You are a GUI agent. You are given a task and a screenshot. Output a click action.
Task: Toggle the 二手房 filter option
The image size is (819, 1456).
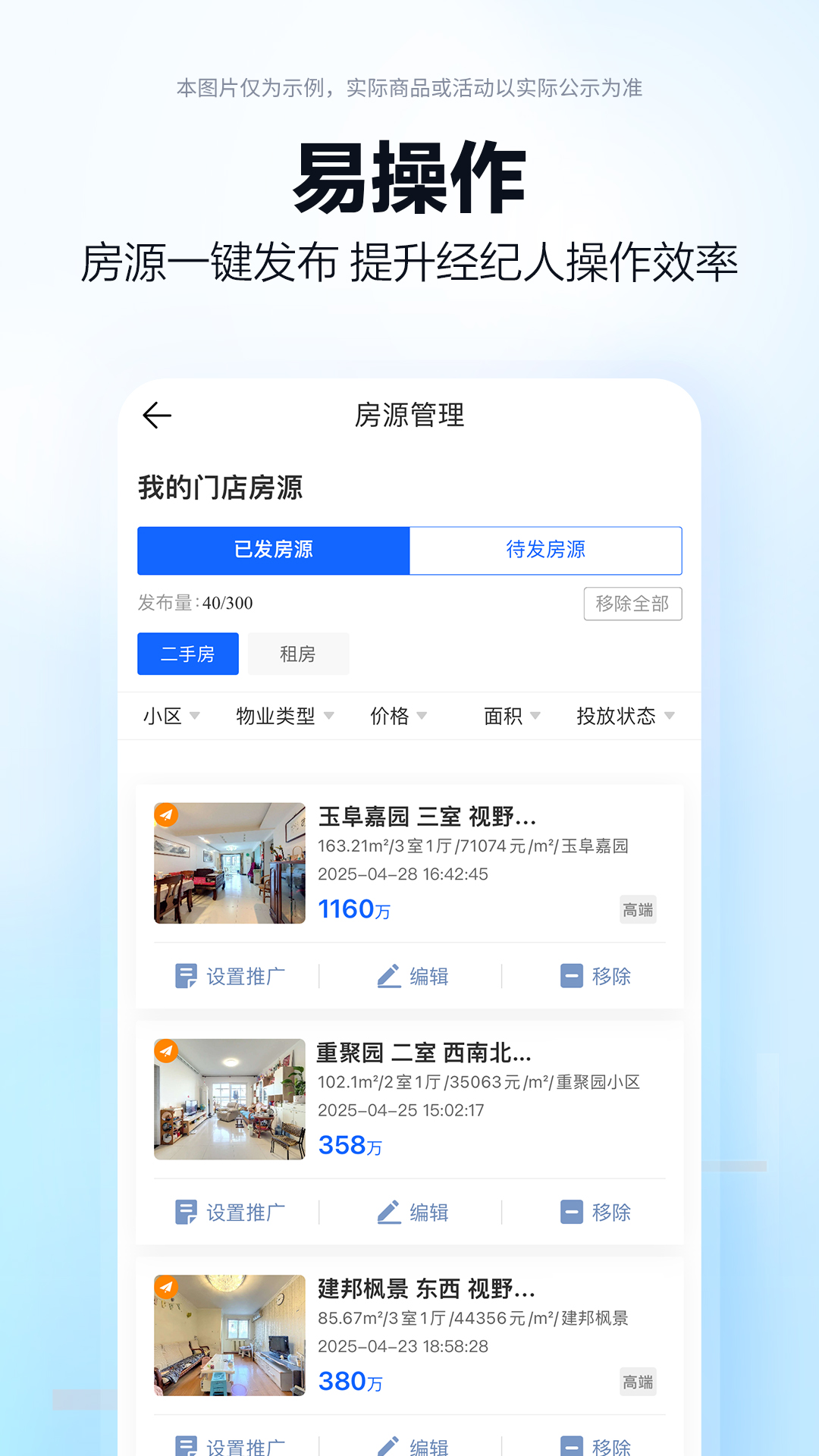[x=187, y=653]
